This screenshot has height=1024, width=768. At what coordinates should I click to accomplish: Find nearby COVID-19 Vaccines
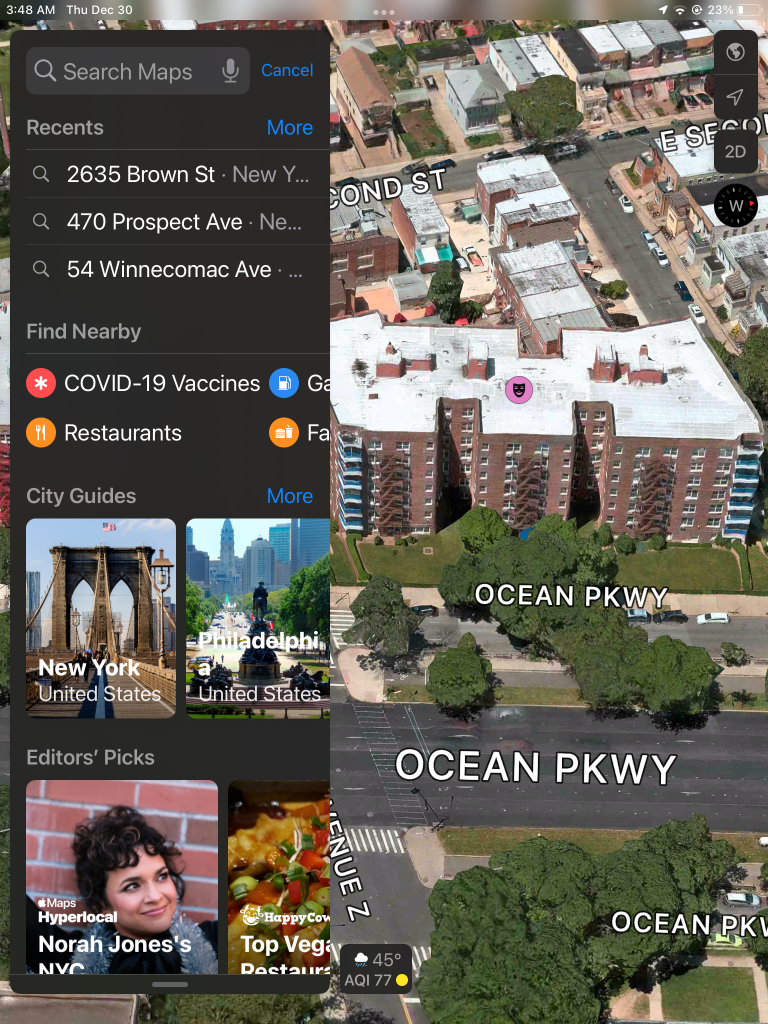(x=144, y=383)
